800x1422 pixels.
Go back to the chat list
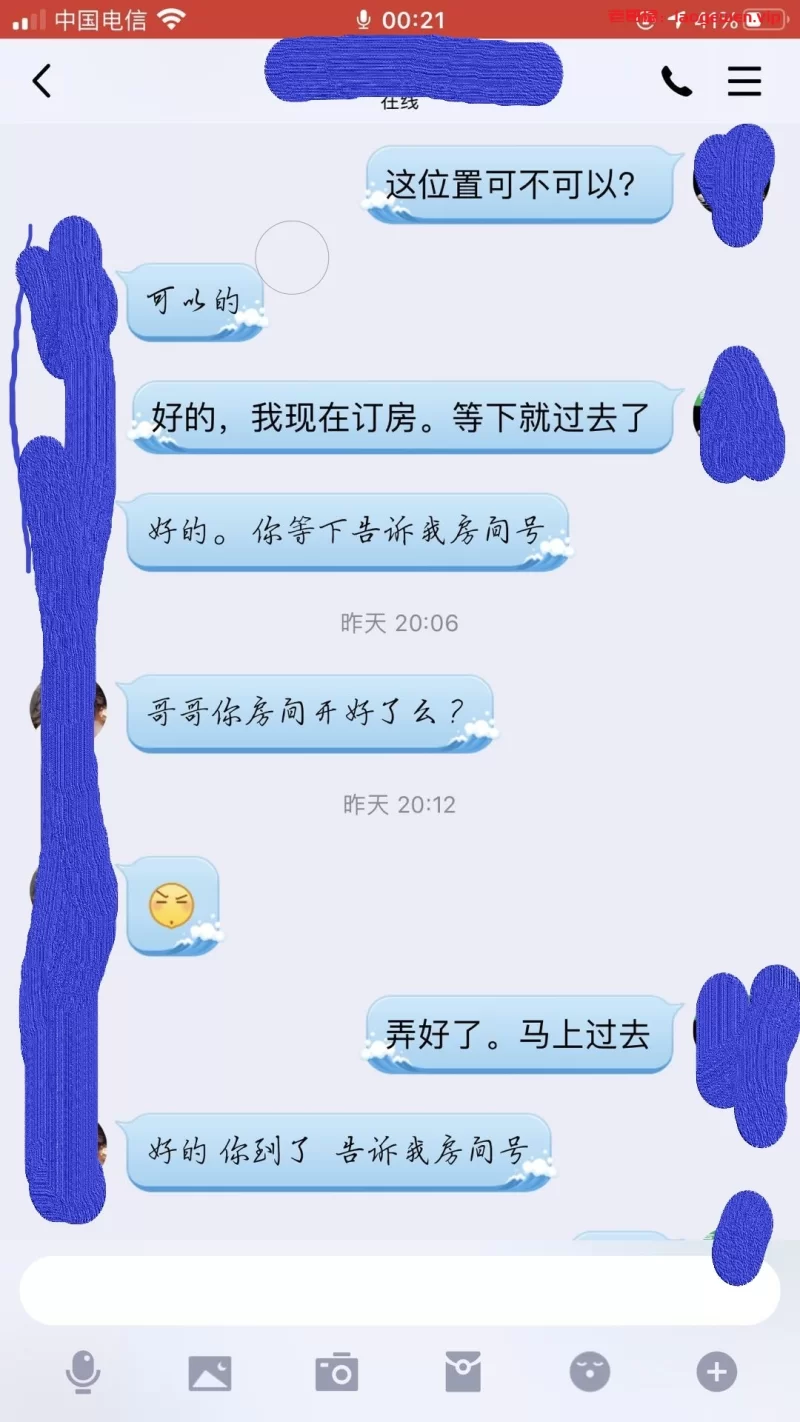[x=41, y=81]
